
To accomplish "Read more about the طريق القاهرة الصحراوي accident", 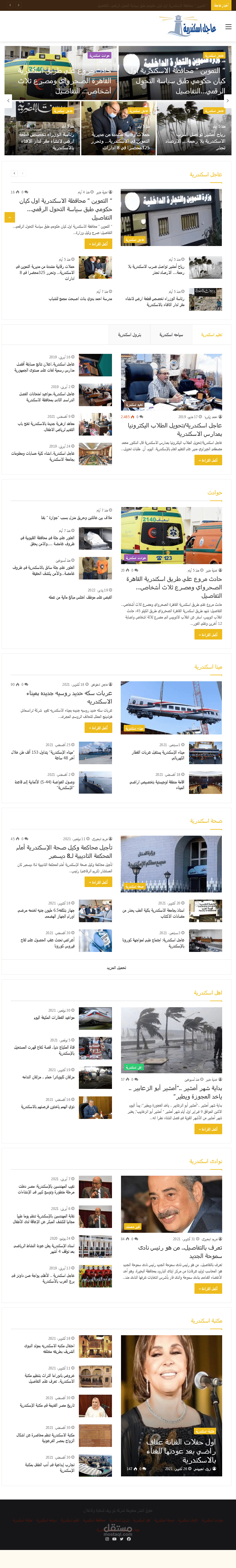I will coord(210,635).
